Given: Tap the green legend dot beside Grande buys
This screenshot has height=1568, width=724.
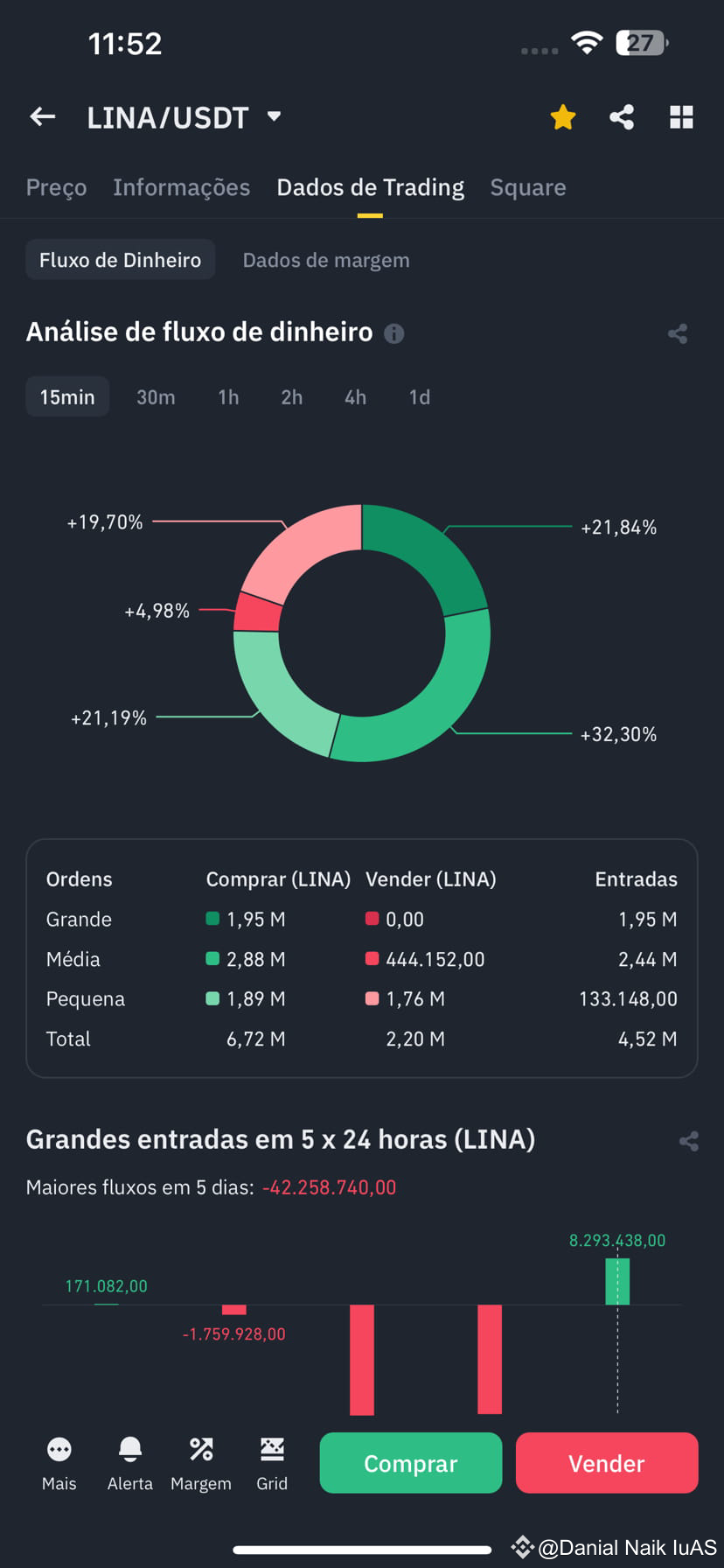Looking at the screenshot, I should coord(212,920).
